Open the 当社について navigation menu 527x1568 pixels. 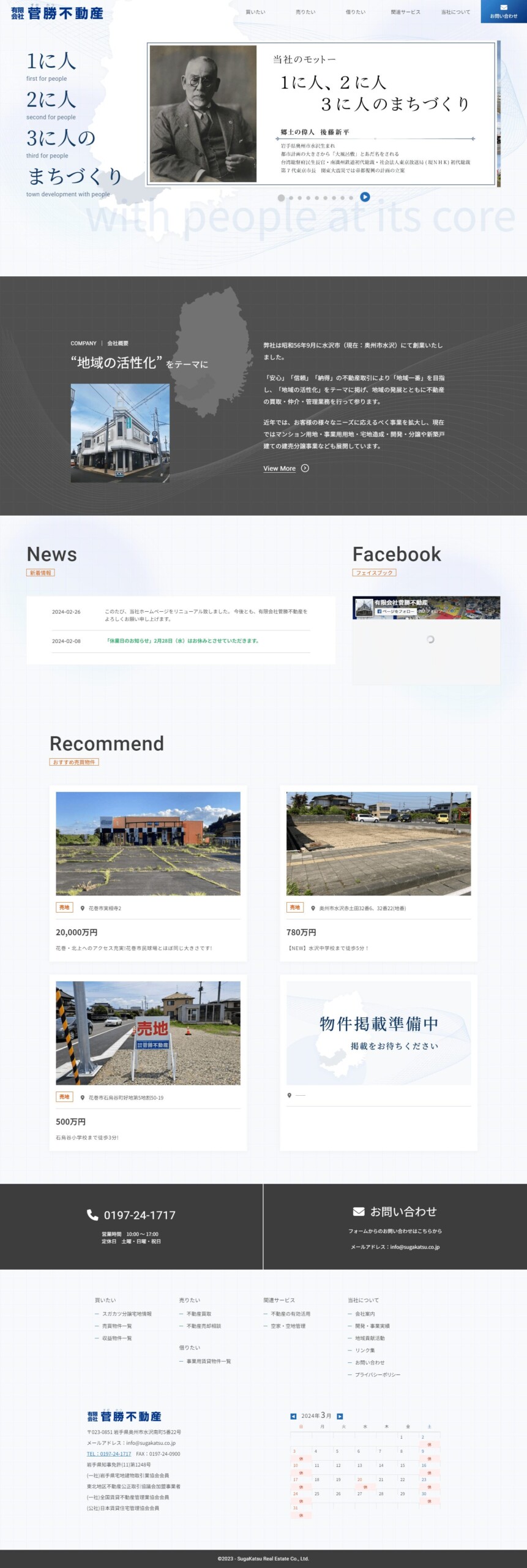point(455,12)
